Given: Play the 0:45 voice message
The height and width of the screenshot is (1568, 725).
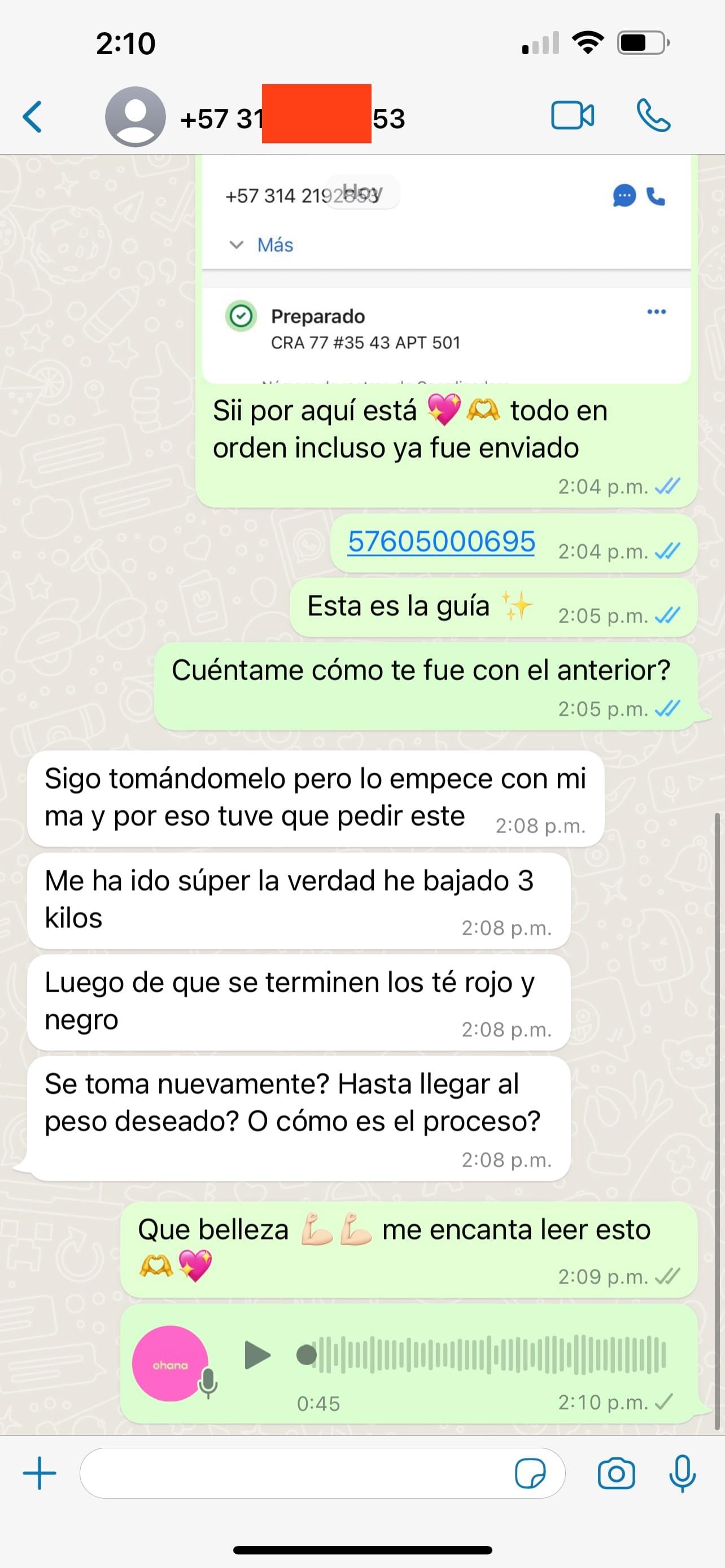Looking at the screenshot, I should 257,1355.
